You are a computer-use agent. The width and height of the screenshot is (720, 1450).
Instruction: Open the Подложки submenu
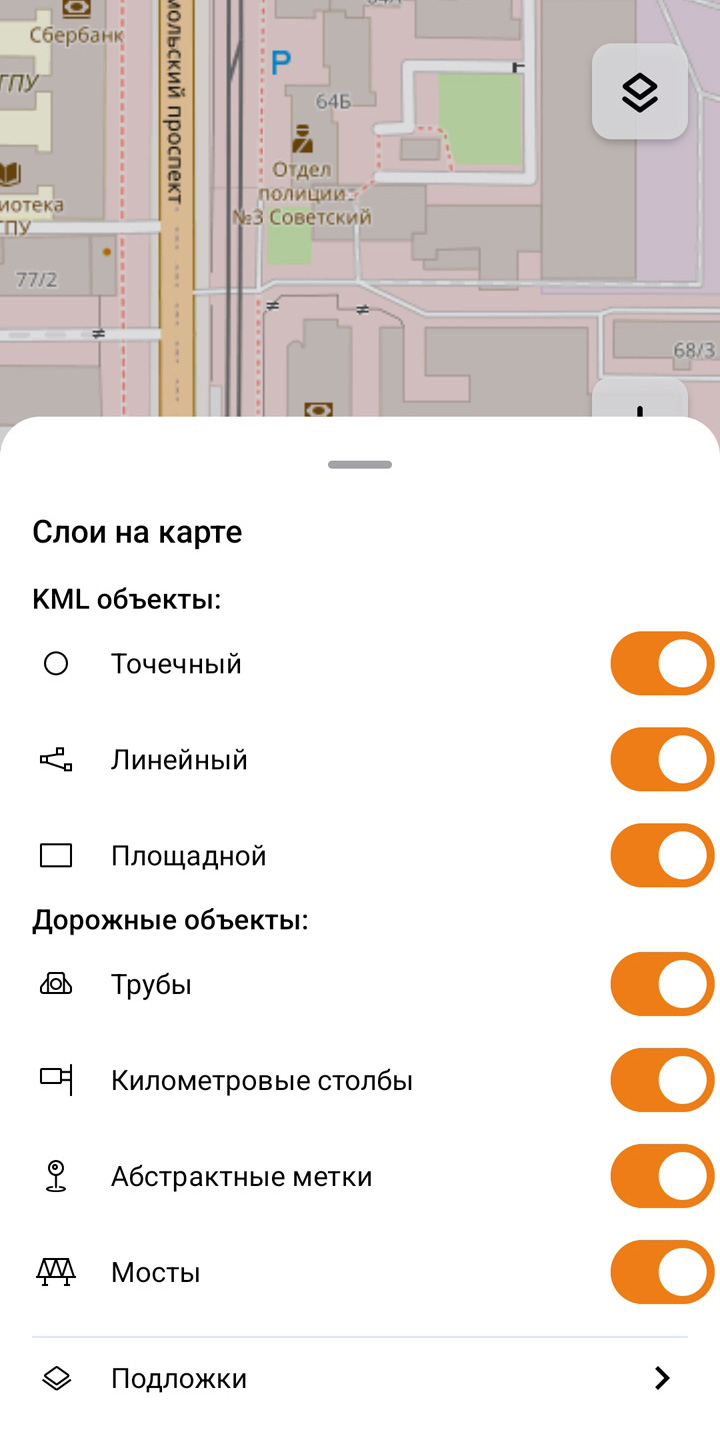click(x=360, y=1379)
